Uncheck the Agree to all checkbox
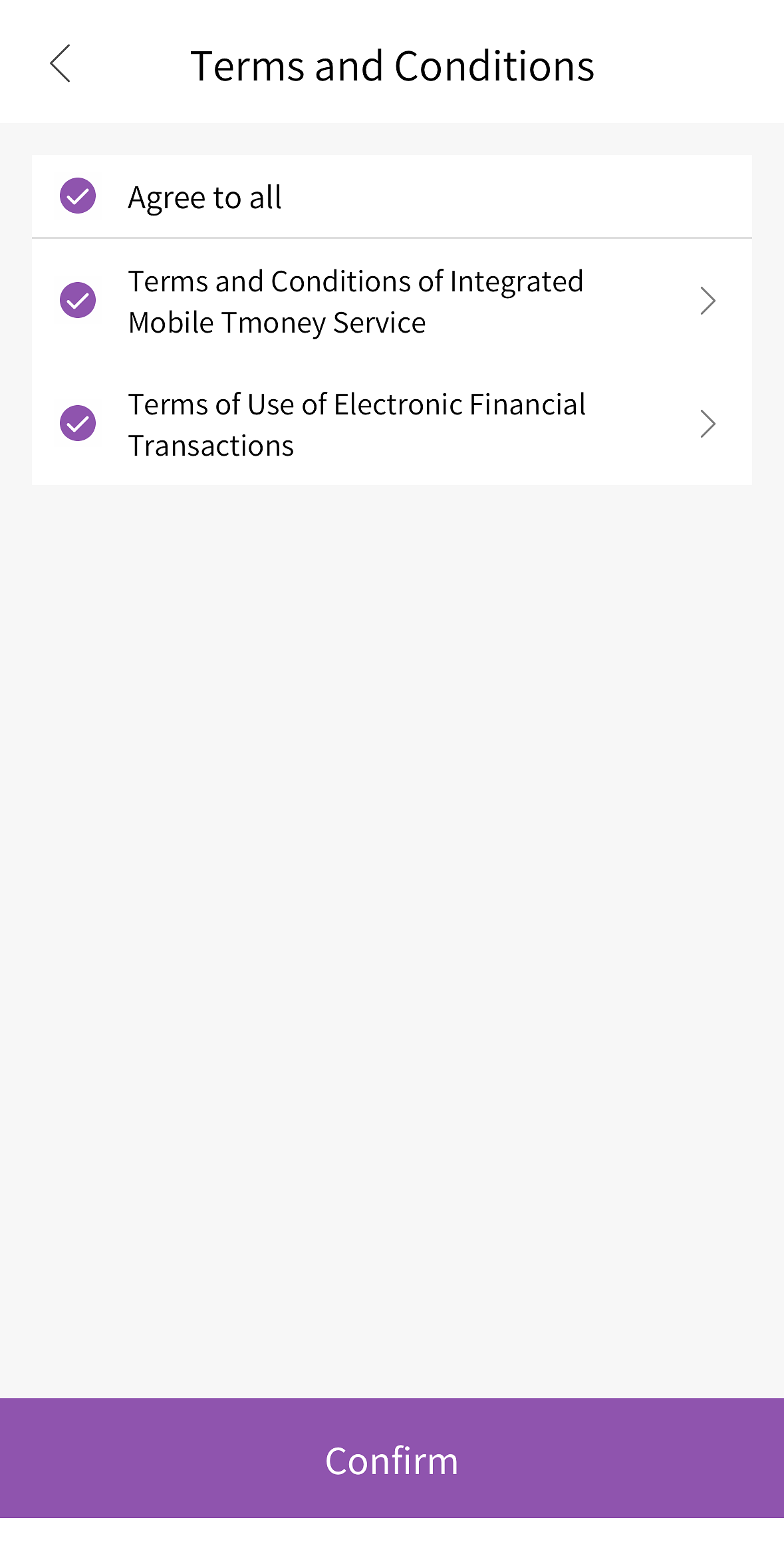This screenshot has width=784, height=1544. point(78,196)
